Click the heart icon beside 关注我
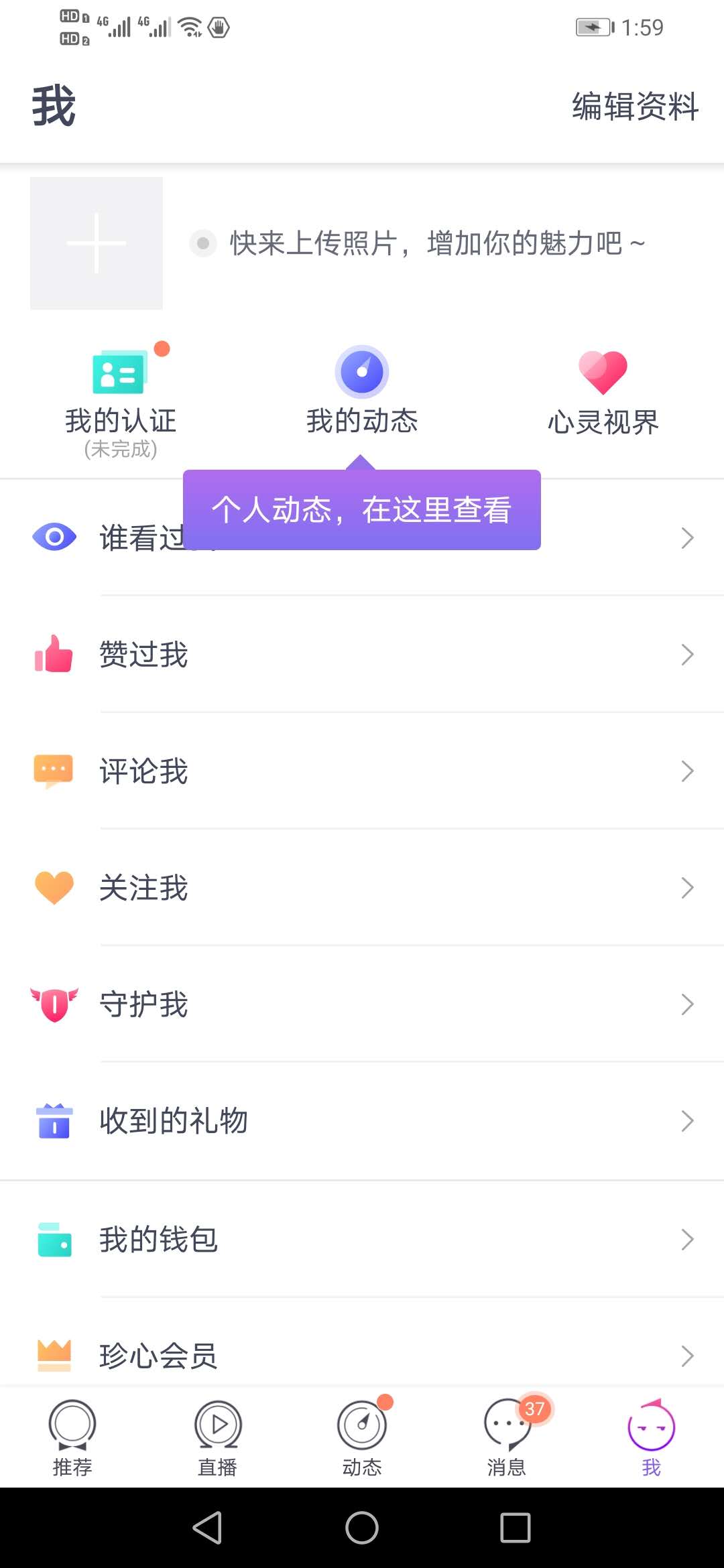The width and height of the screenshot is (724, 1568). [x=54, y=886]
